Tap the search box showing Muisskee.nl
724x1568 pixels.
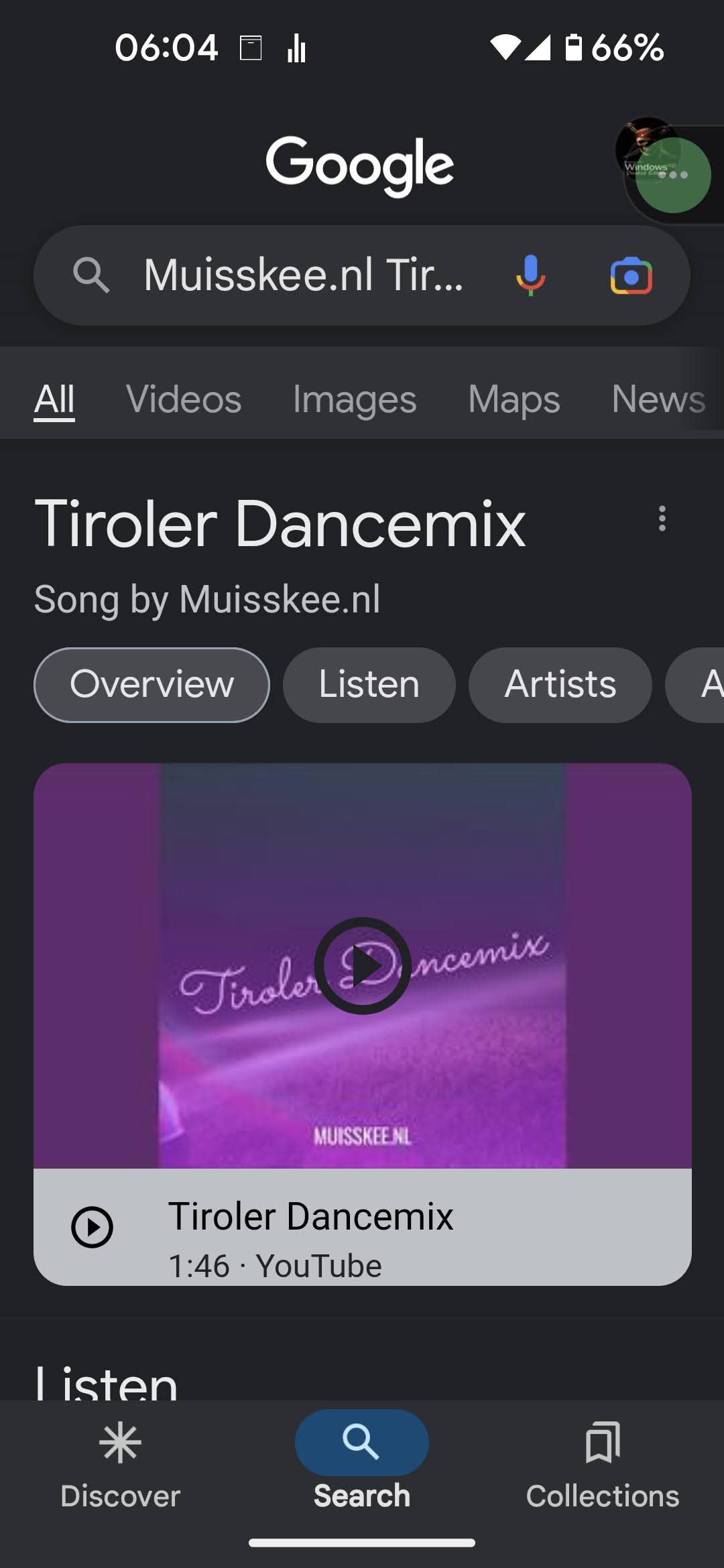tap(303, 275)
